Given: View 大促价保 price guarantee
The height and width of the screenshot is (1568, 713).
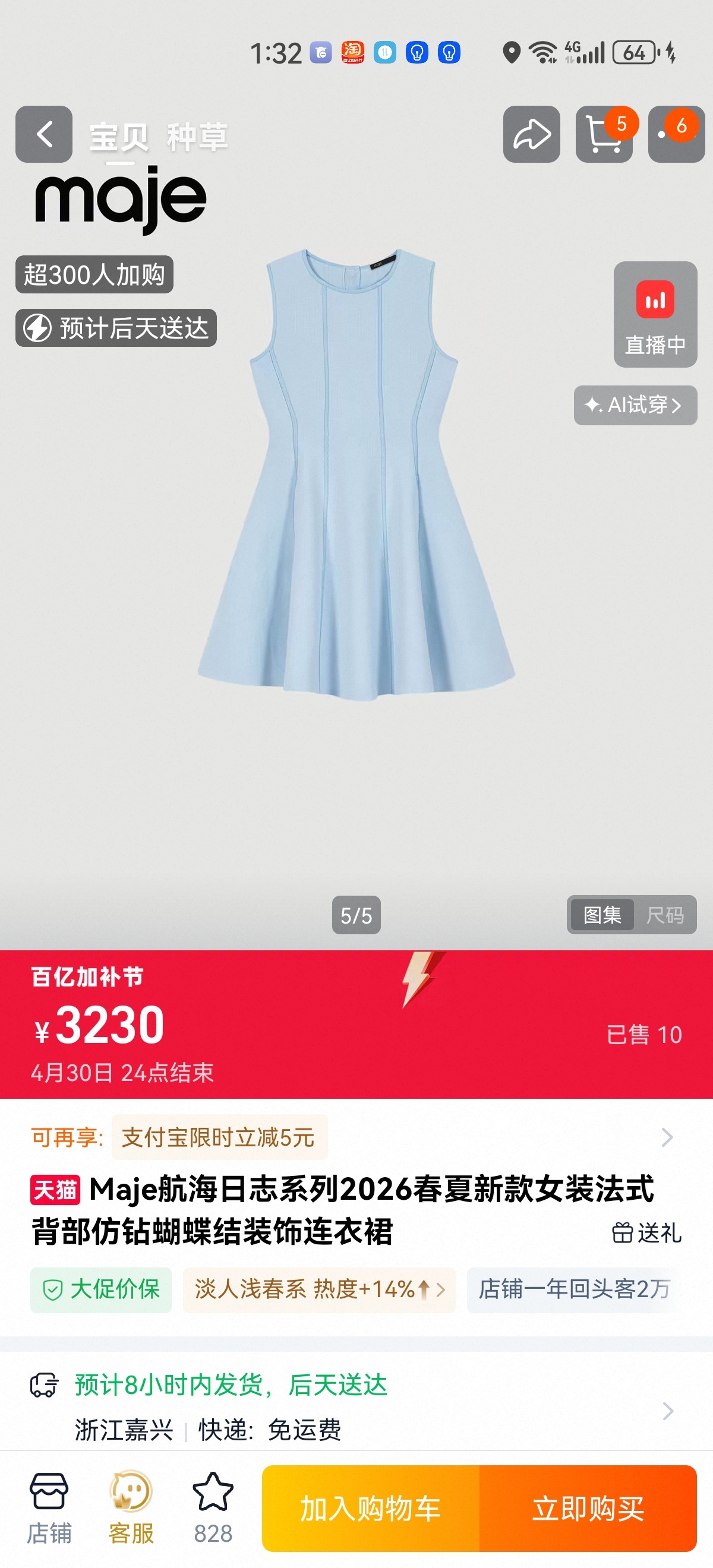Looking at the screenshot, I should click(x=101, y=1290).
